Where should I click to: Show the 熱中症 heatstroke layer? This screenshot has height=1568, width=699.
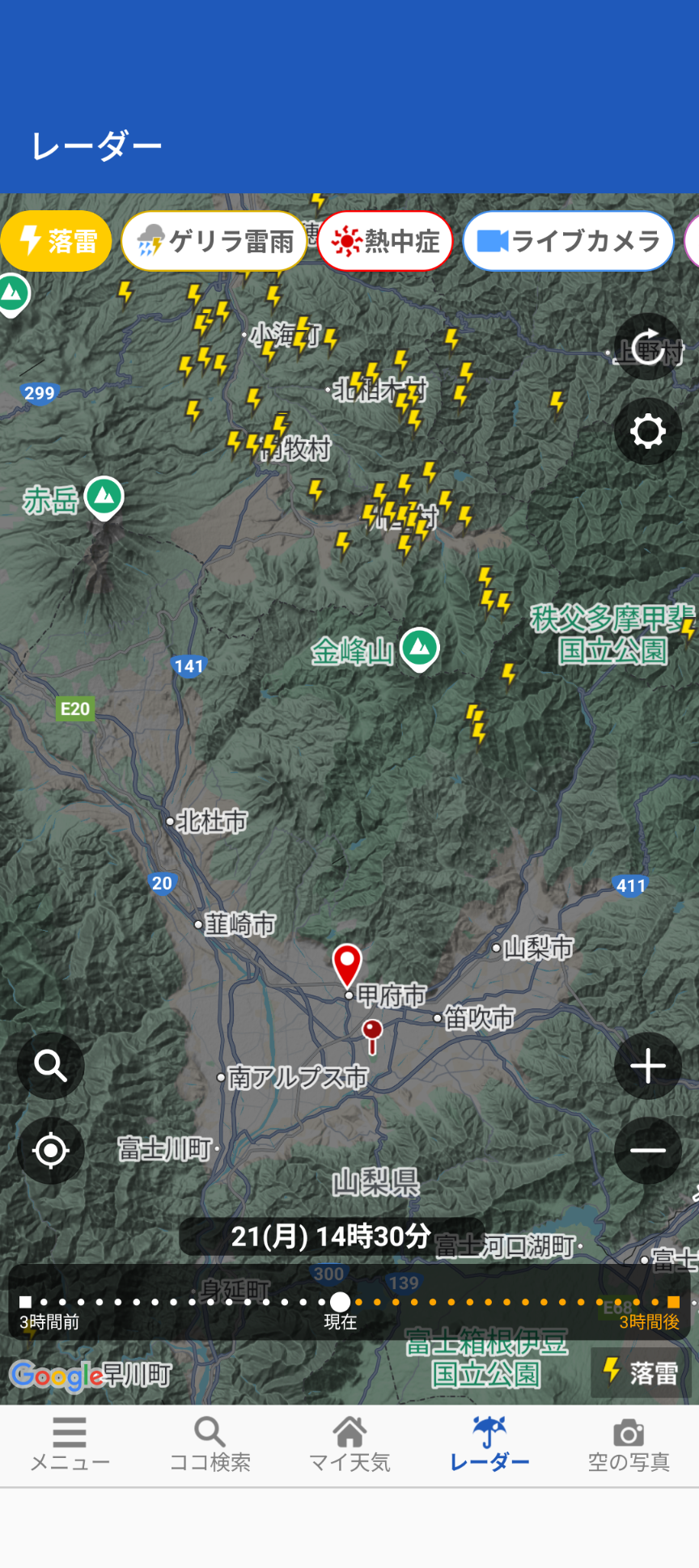[x=385, y=241]
